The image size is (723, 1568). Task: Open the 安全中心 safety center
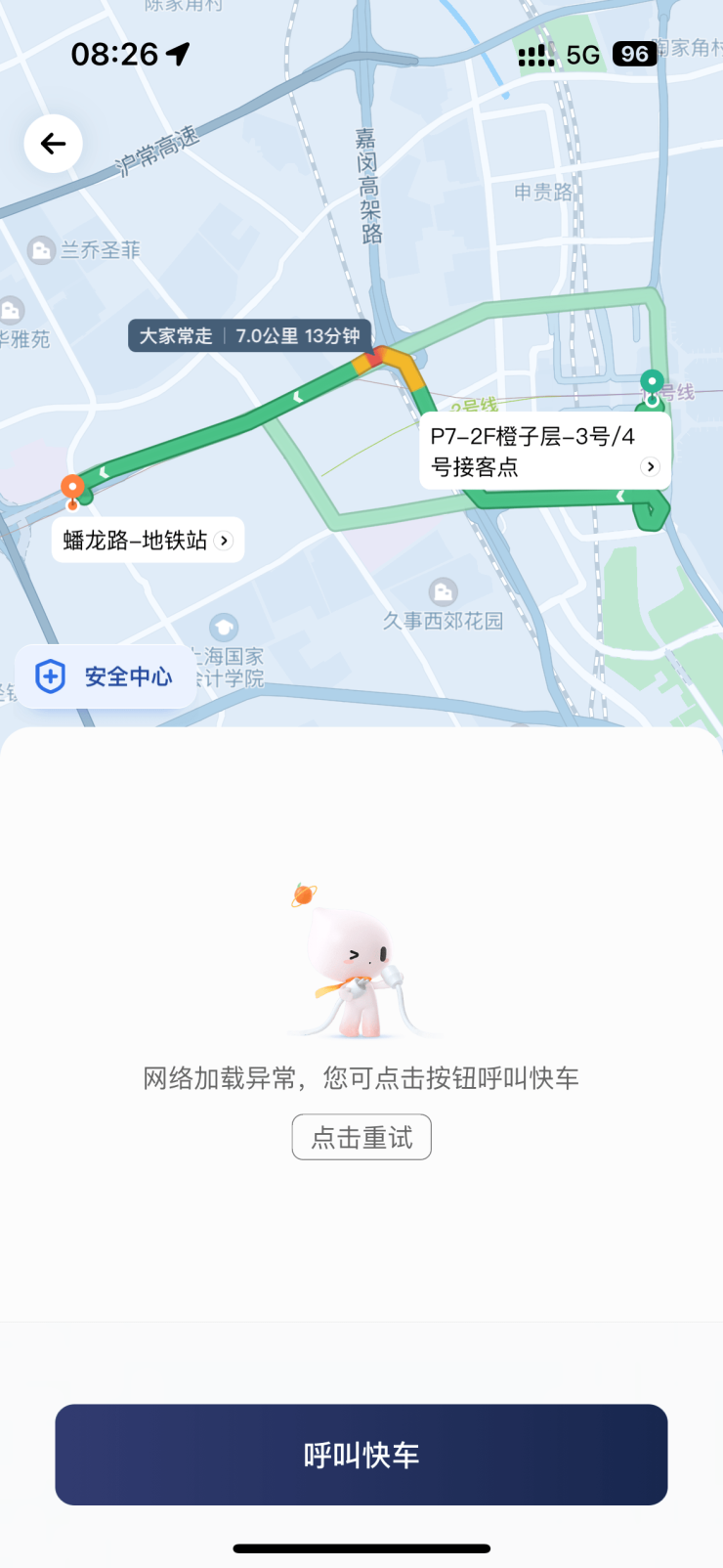pos(106,676)
